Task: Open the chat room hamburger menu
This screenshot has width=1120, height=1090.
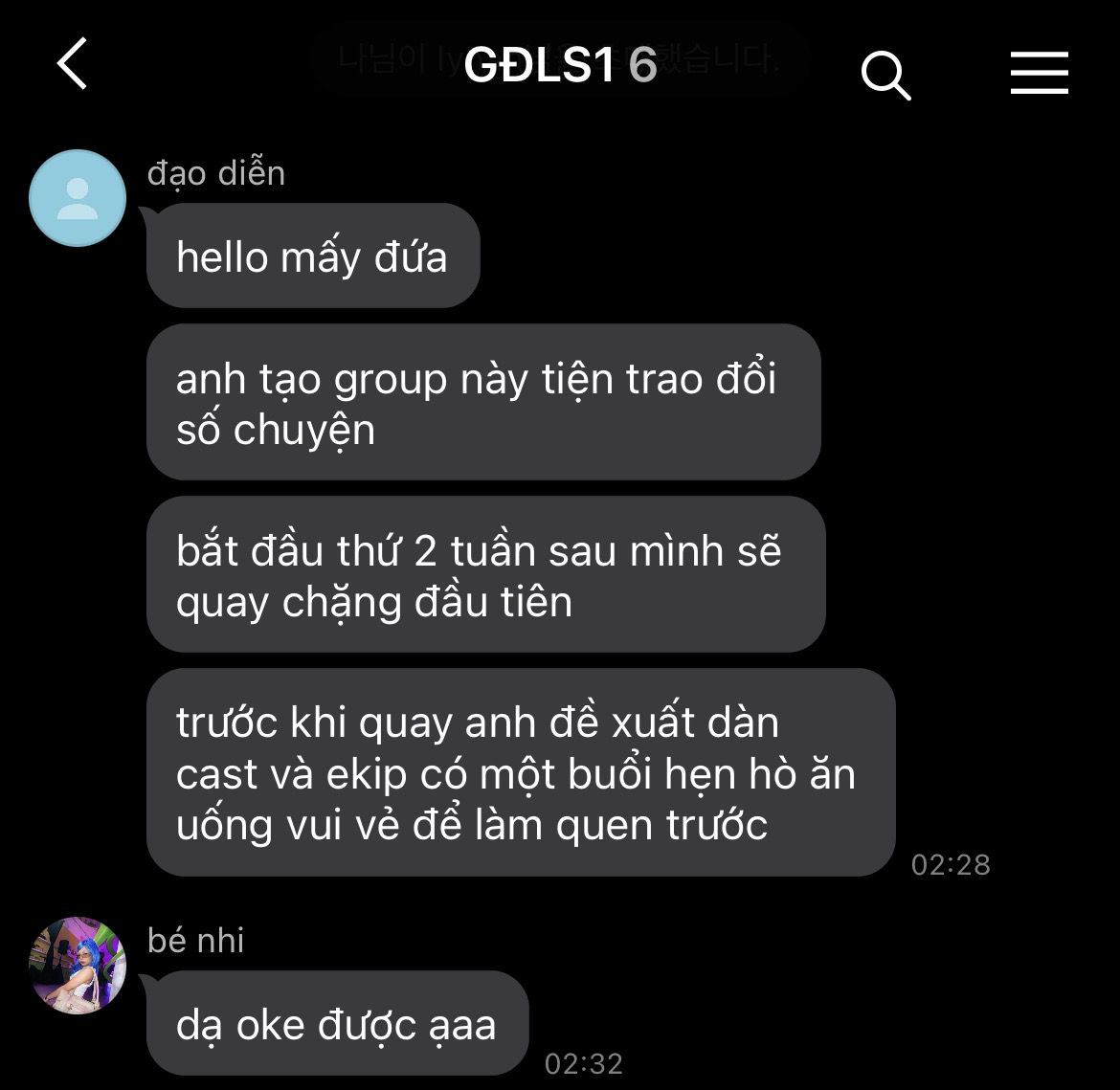Action: click(x=1039, y=73)
